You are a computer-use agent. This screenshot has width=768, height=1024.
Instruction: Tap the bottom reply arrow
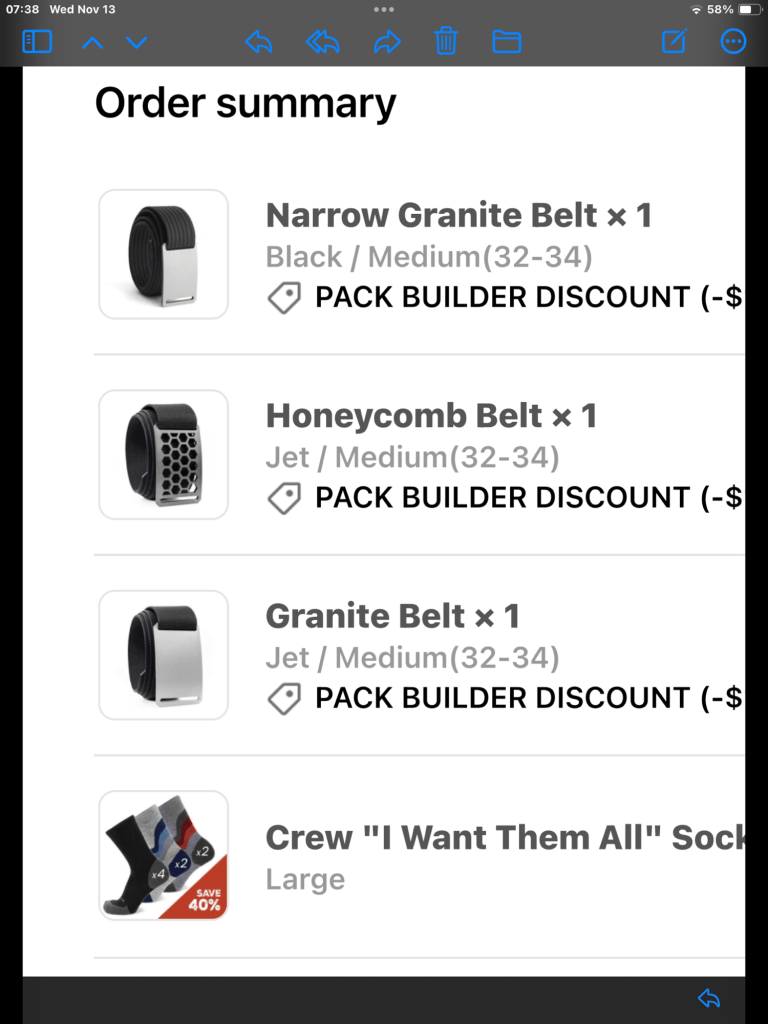pyautogui.click(x=708, y=998)
